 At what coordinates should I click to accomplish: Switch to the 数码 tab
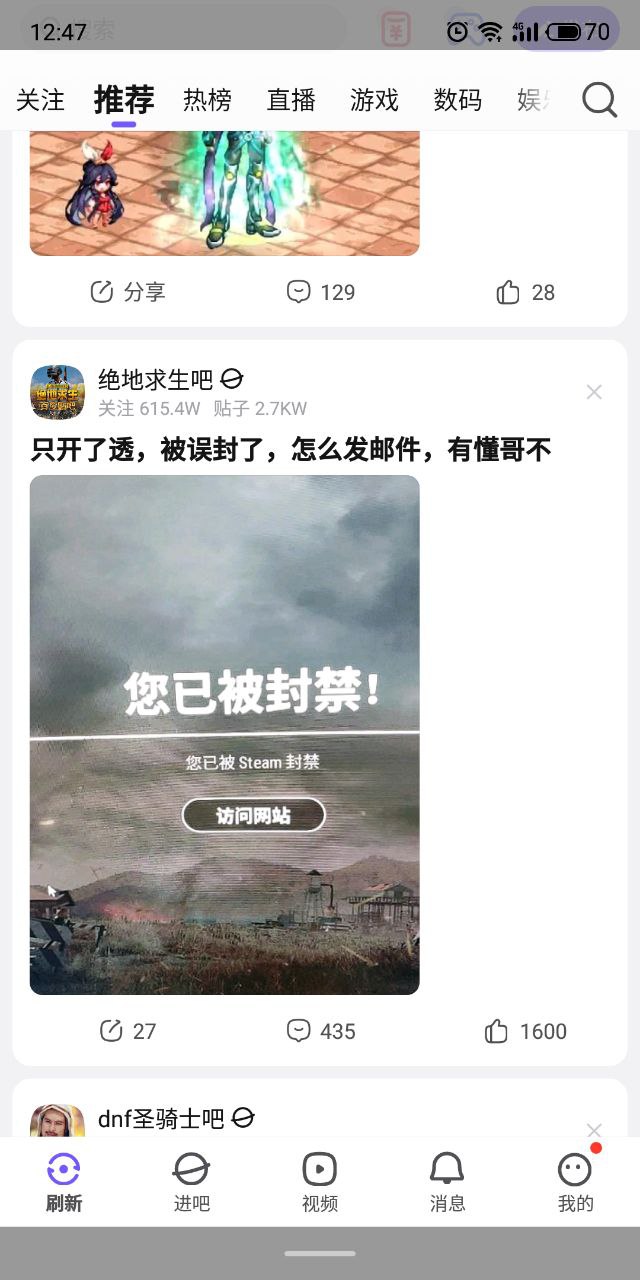point(457,100)
